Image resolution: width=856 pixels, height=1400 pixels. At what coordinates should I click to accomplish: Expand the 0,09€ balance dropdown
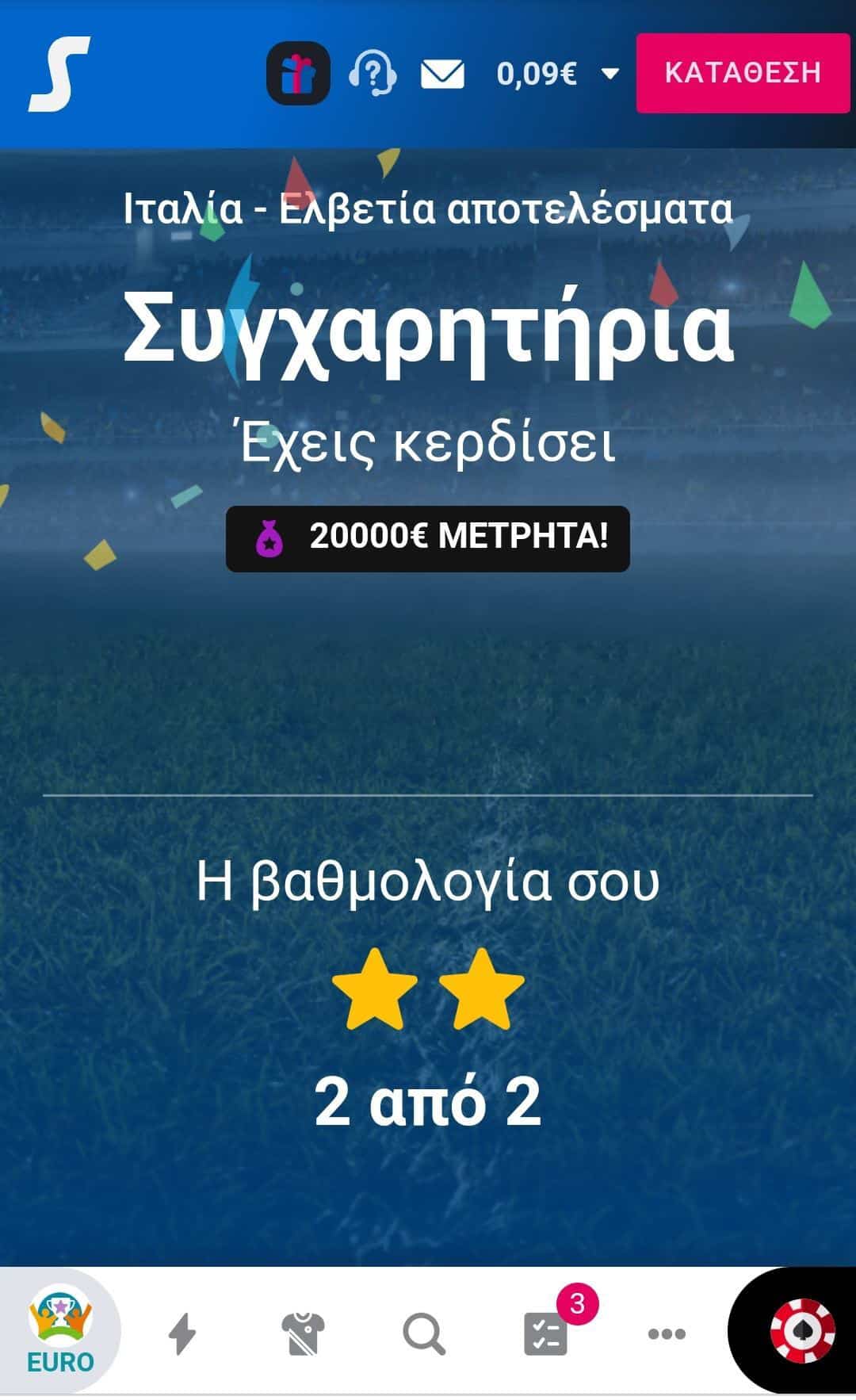557,74
